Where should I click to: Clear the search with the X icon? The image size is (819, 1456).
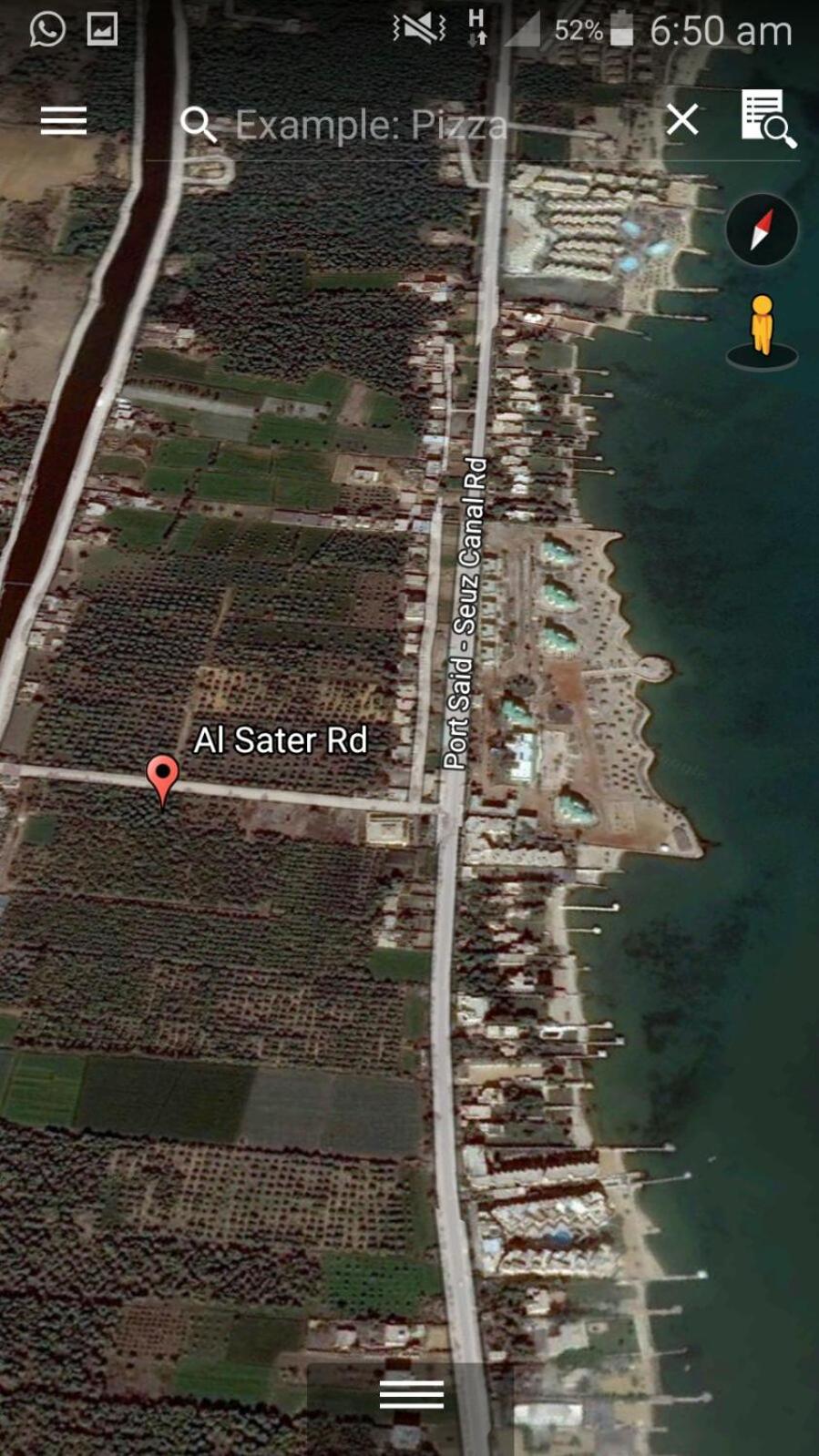[682, 119]
